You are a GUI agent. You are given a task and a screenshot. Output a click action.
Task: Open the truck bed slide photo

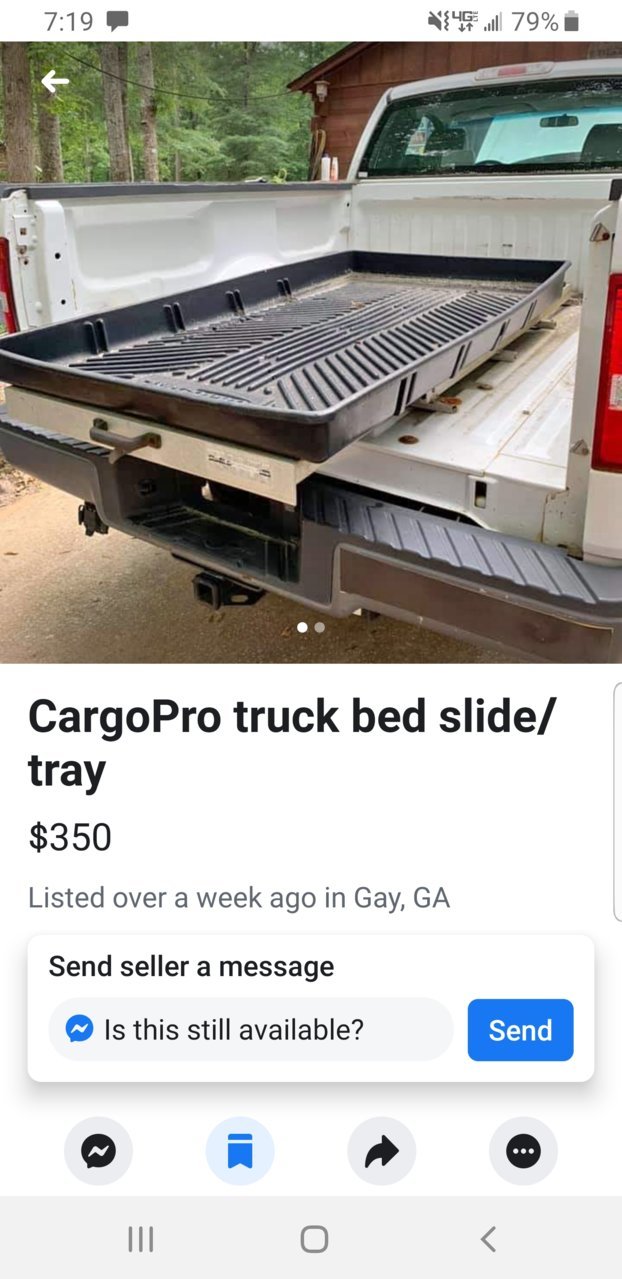311,352
